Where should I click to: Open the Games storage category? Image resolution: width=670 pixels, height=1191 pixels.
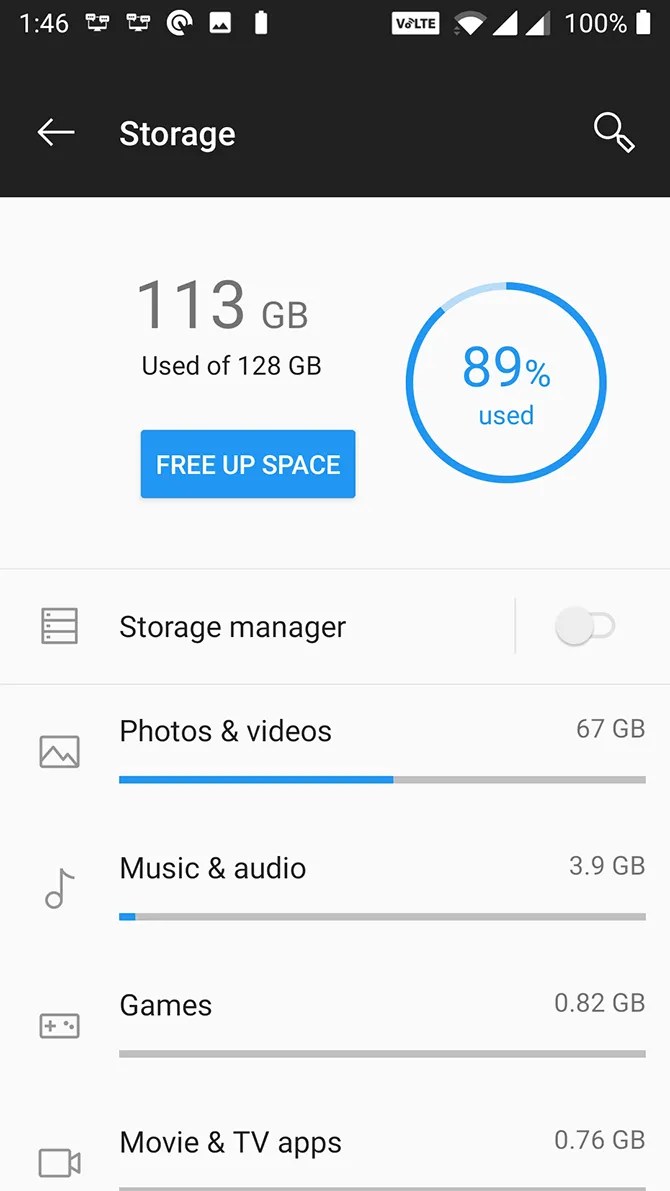[x=335, y=1023]
